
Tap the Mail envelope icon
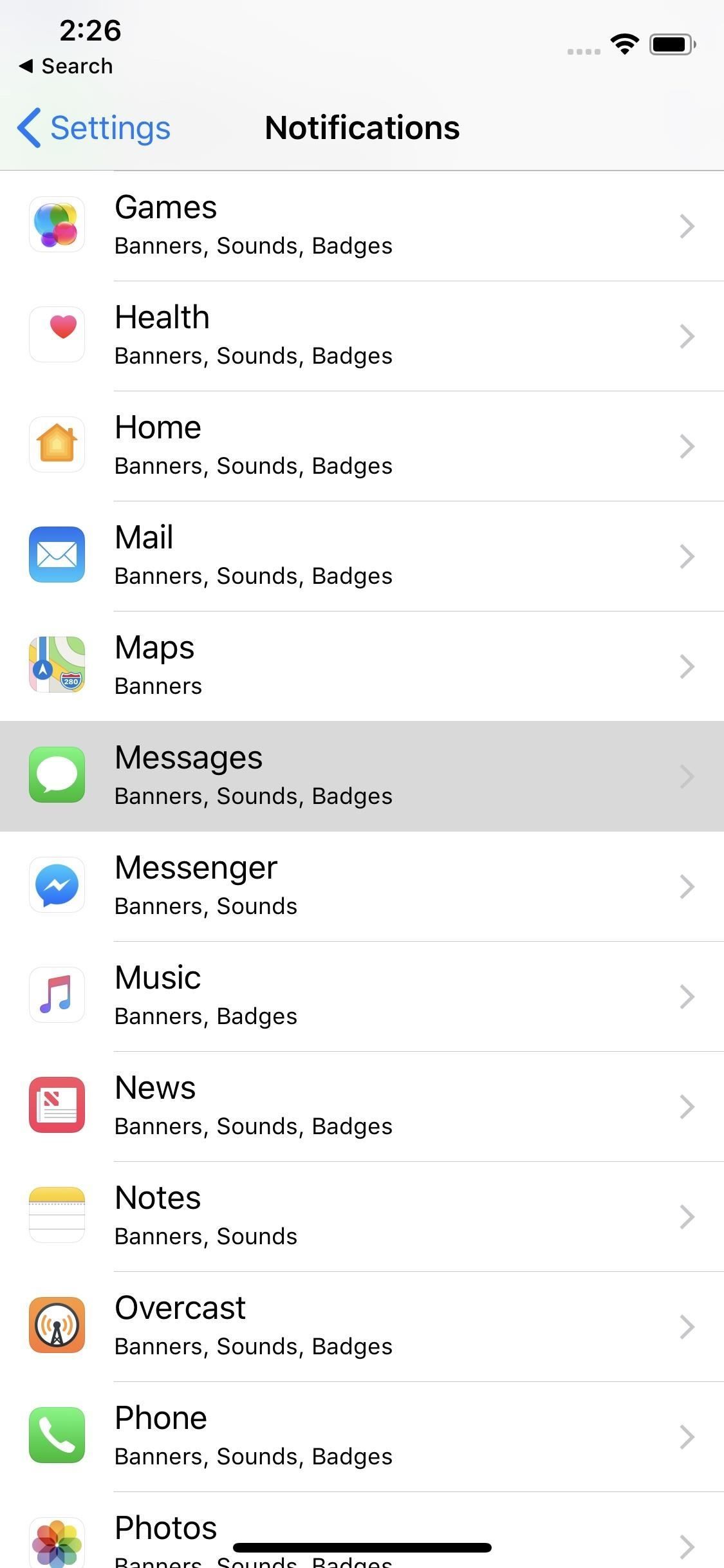coord(57,554)
